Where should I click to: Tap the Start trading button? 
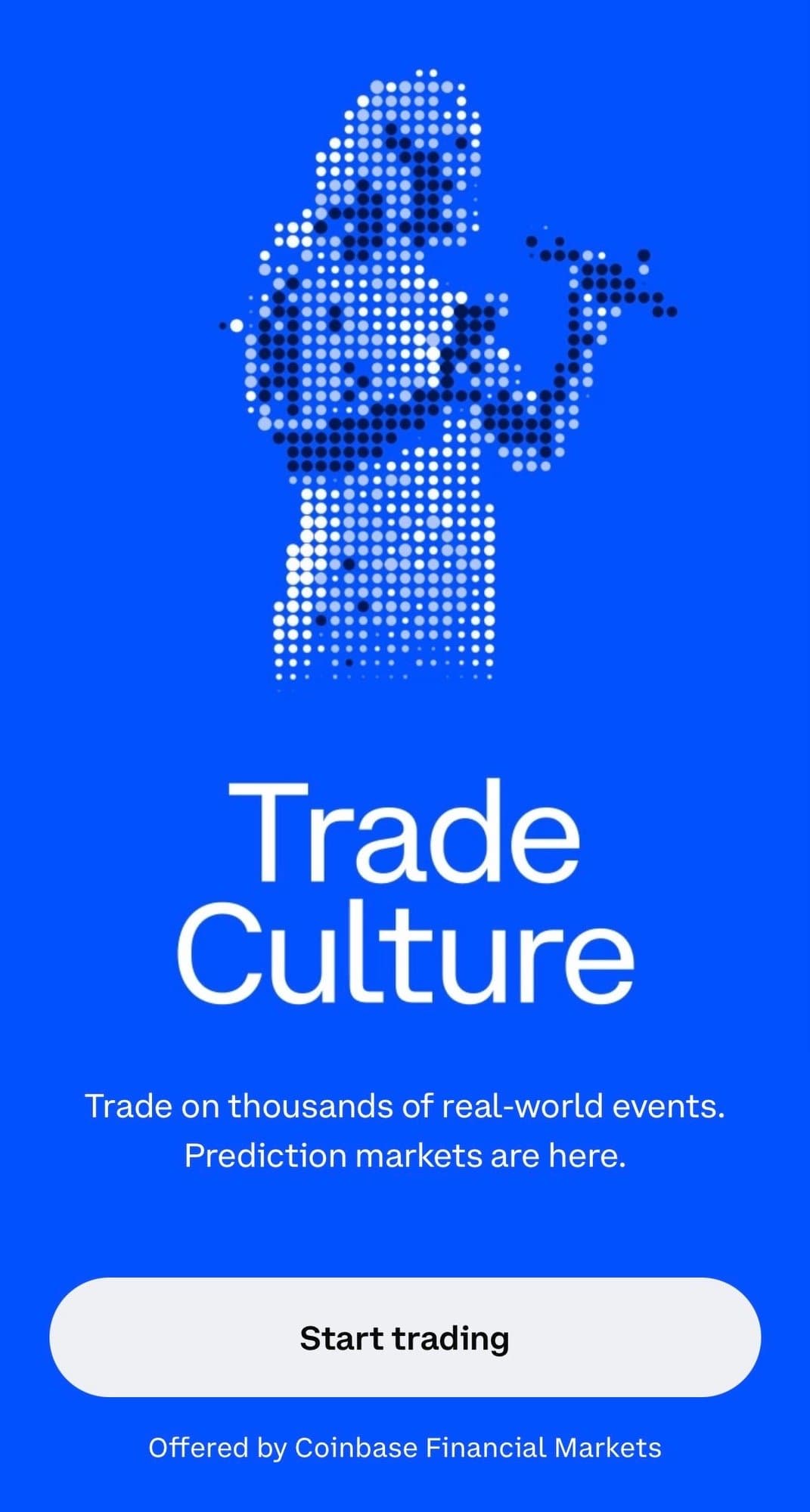pos(405,1337)
